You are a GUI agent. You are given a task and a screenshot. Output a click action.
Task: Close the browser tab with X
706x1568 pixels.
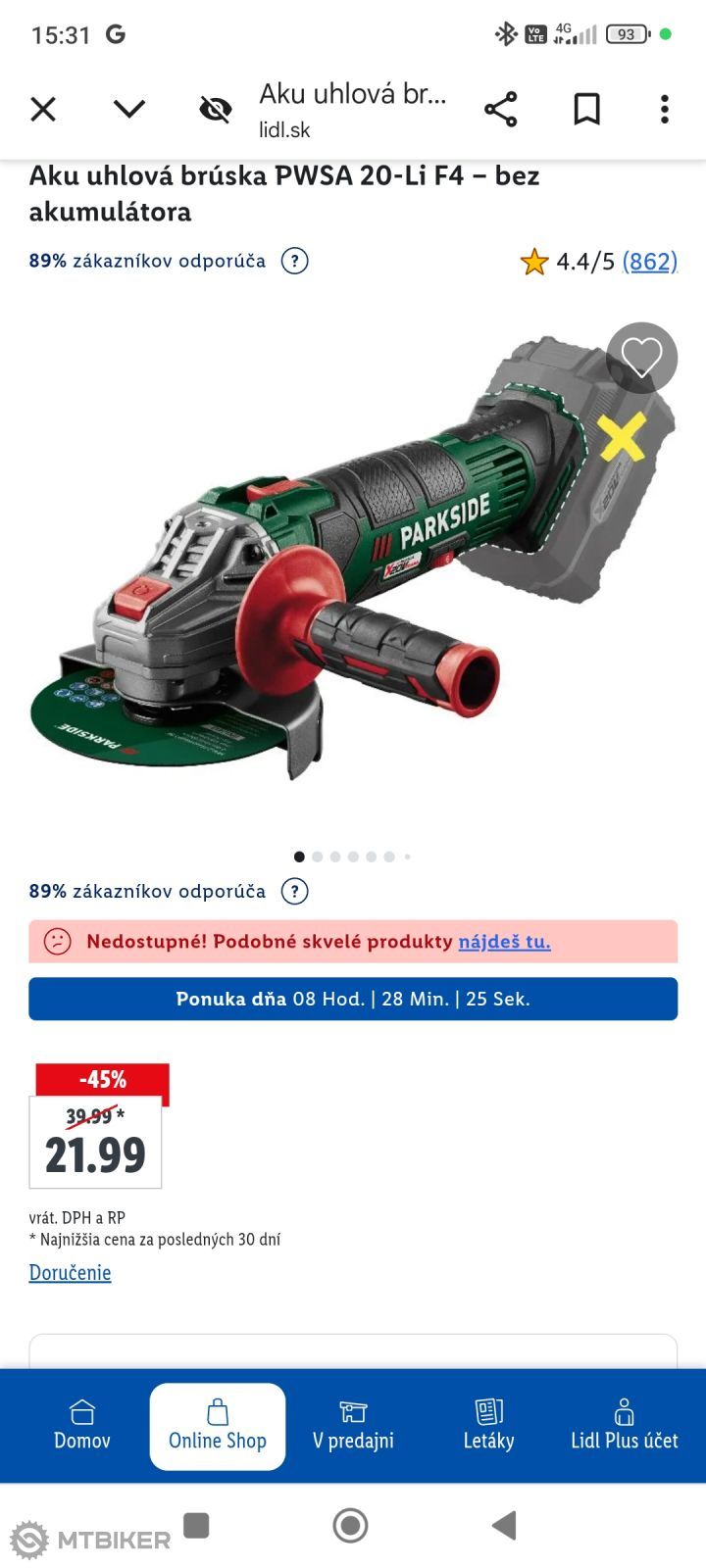(x=43, y=109)
